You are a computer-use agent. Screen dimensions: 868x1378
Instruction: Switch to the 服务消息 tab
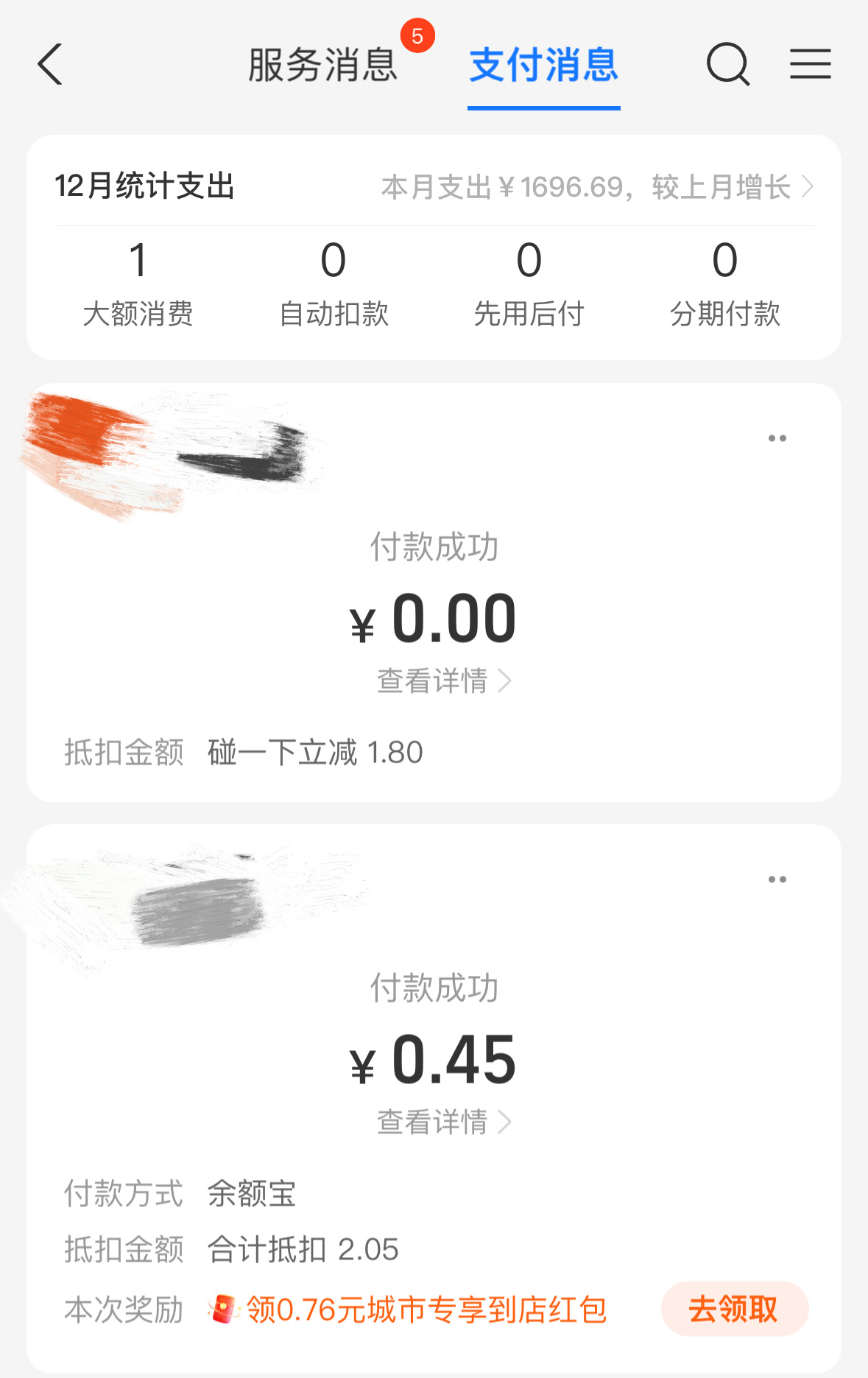(323, 65)
